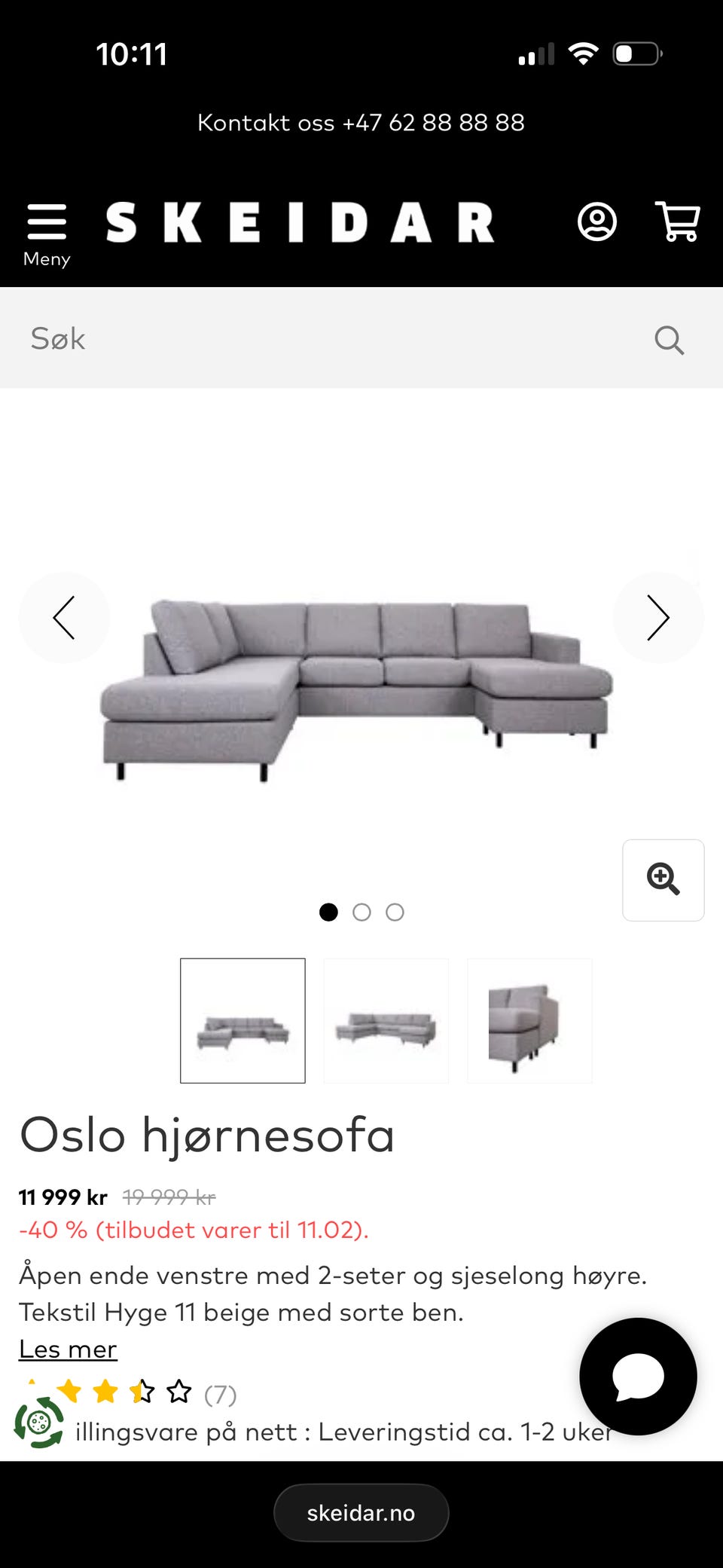Screen dimensions: 723x1568
Task: Go back with left chevron arrow
Action: coord(66,617)
